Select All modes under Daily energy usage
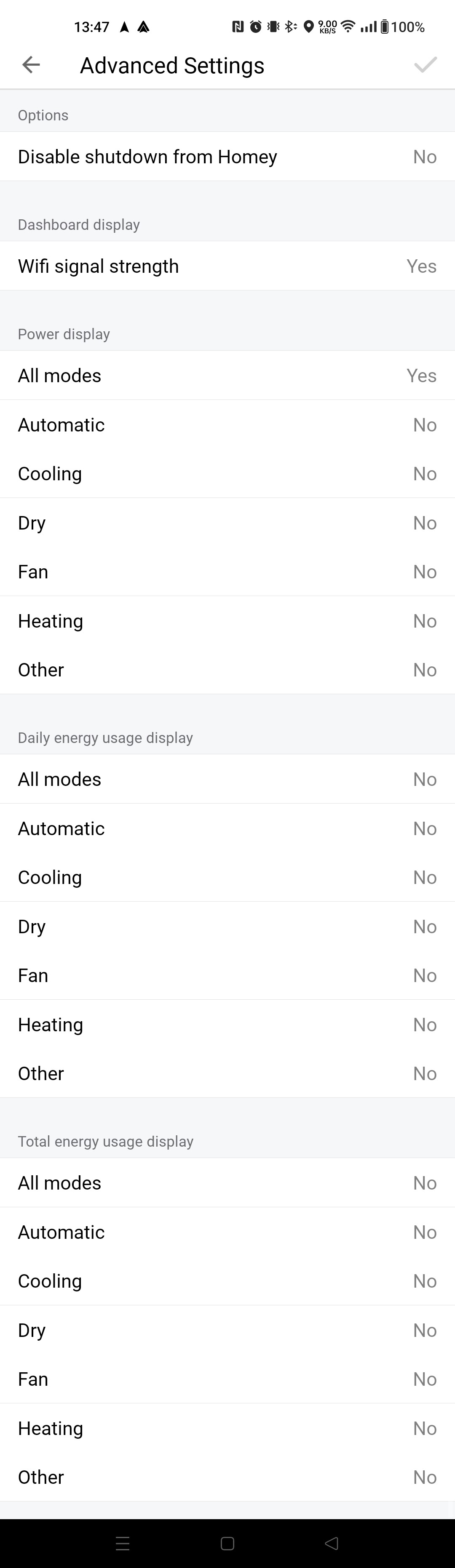The width and height of the screenshot is (455, 1568). 227,779
